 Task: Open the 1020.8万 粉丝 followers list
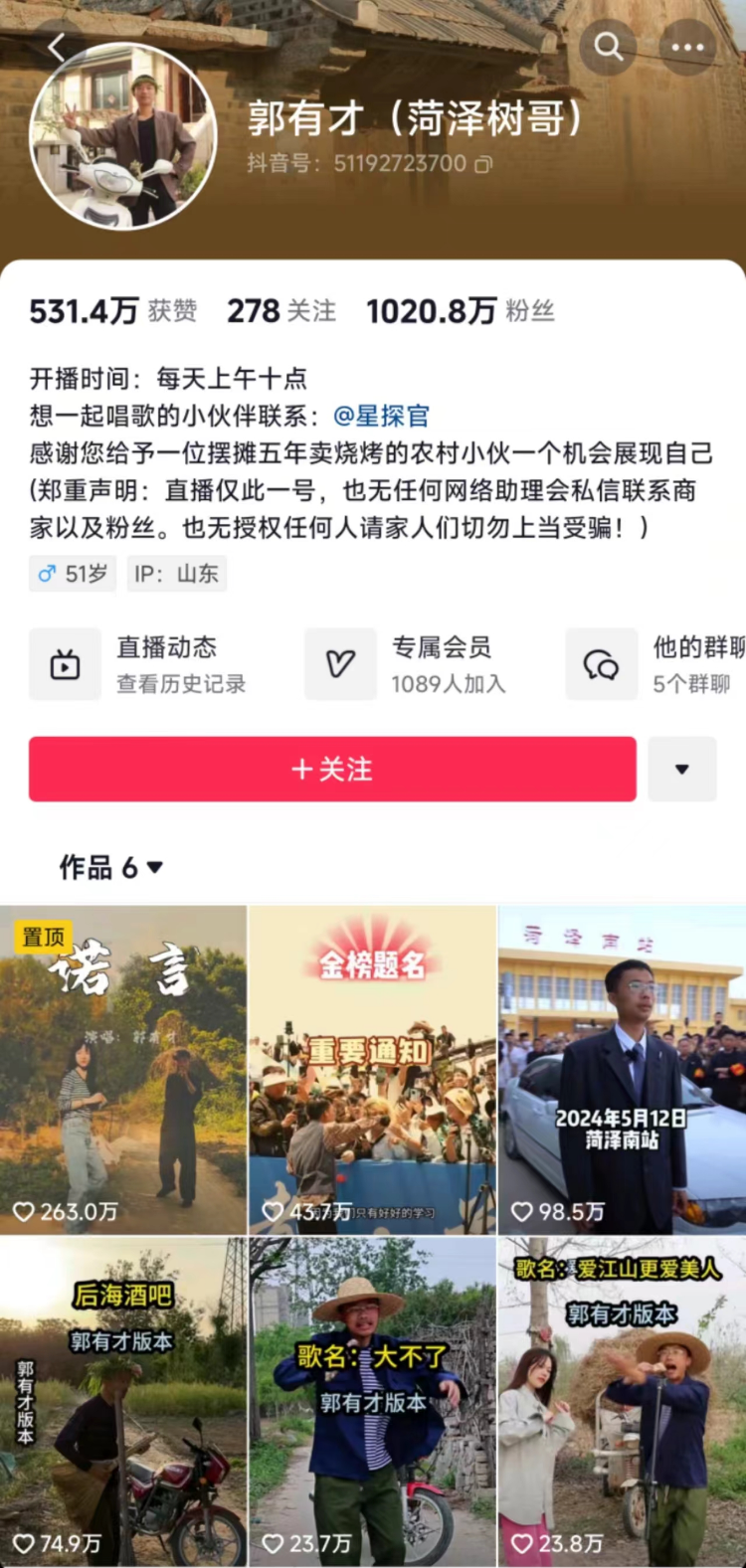click(461, 311)
